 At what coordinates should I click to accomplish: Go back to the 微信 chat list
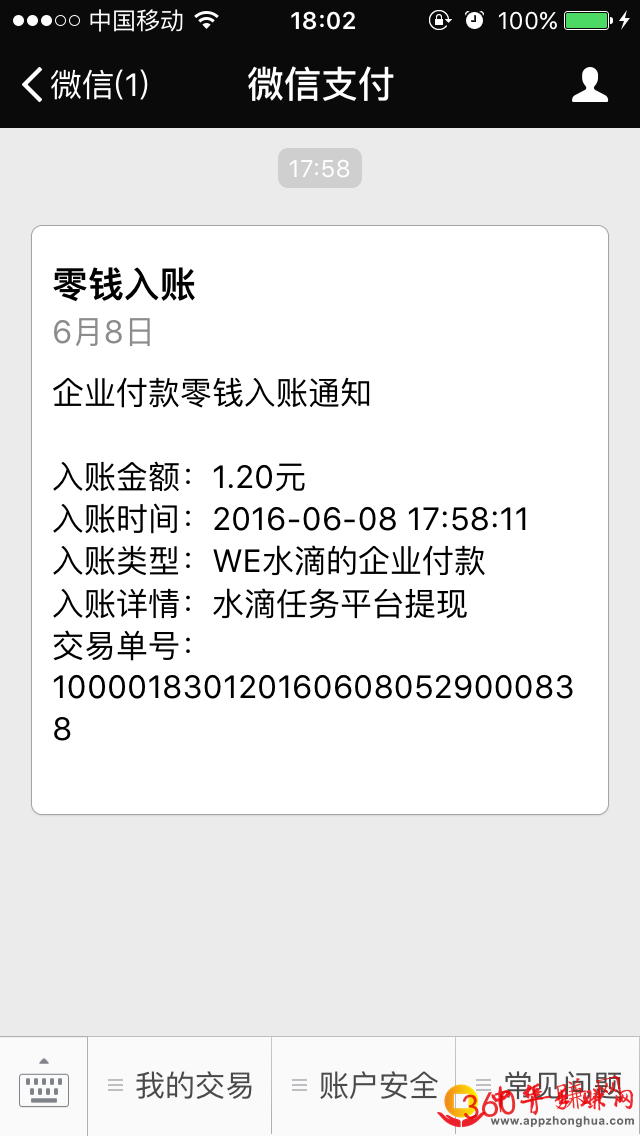[84, 85]
